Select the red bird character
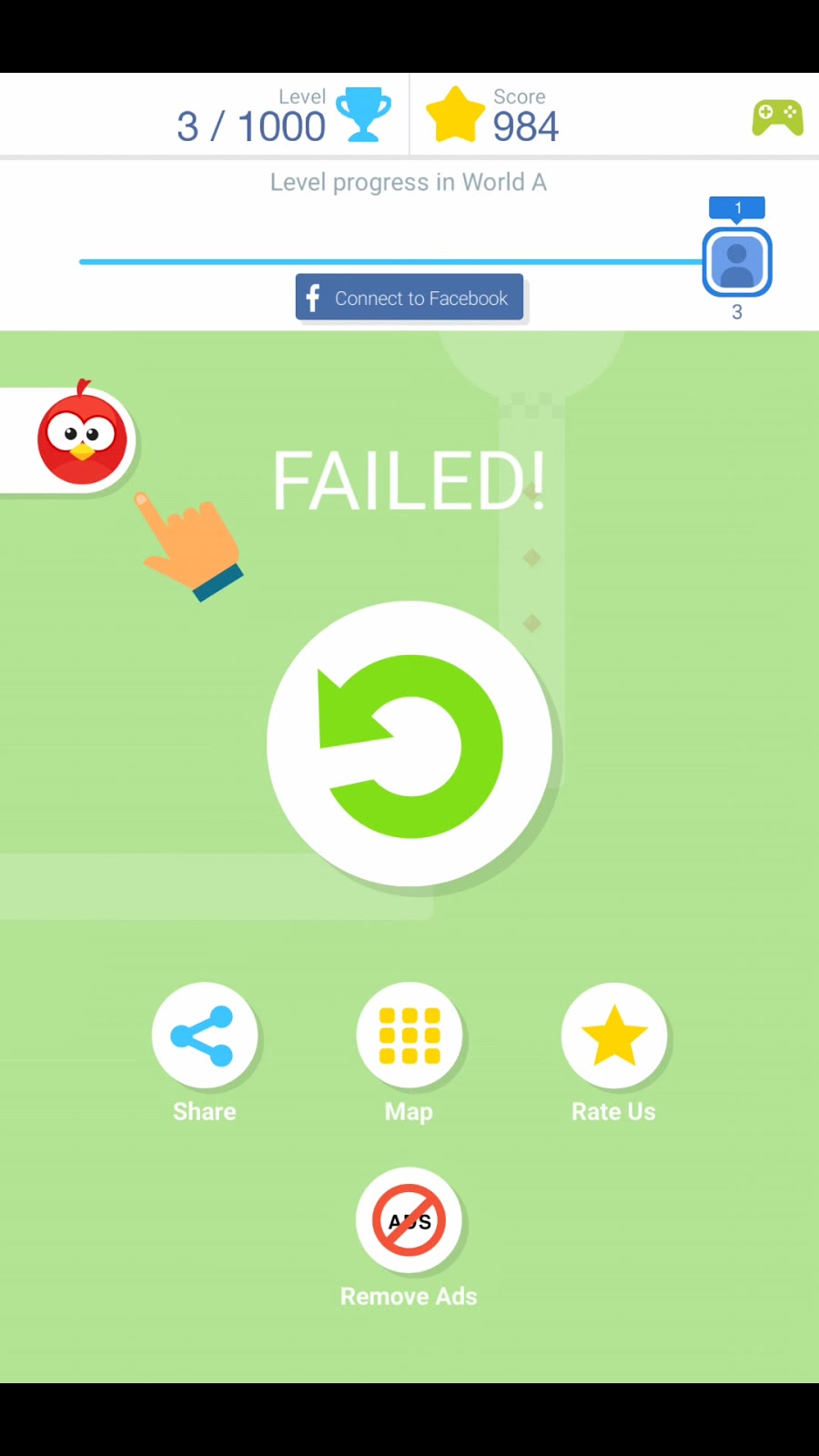The height and width of the screenshot is (1456, 819). [x=82, y=439]
